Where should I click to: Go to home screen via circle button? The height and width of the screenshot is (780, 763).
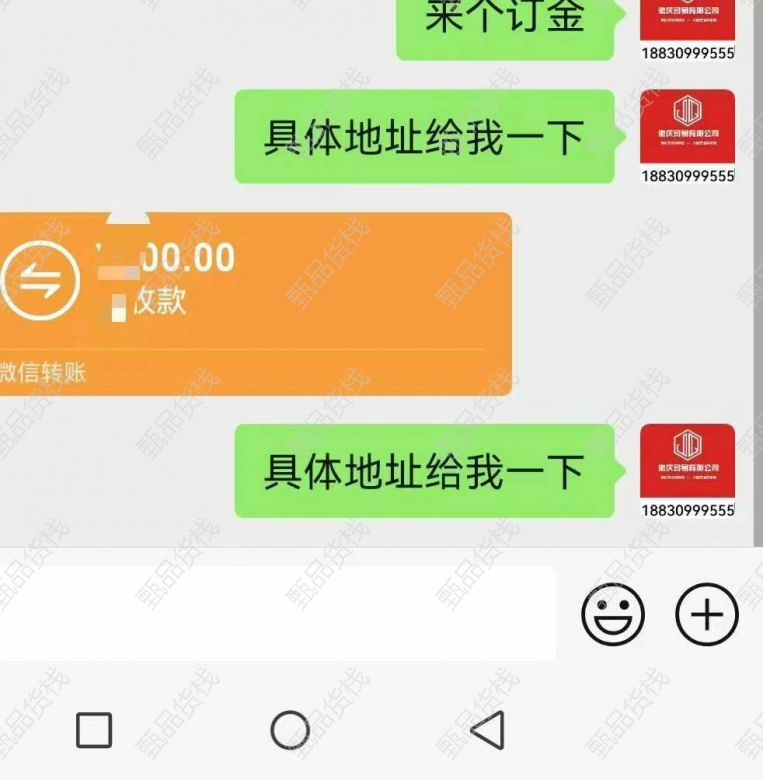(290, 731)
